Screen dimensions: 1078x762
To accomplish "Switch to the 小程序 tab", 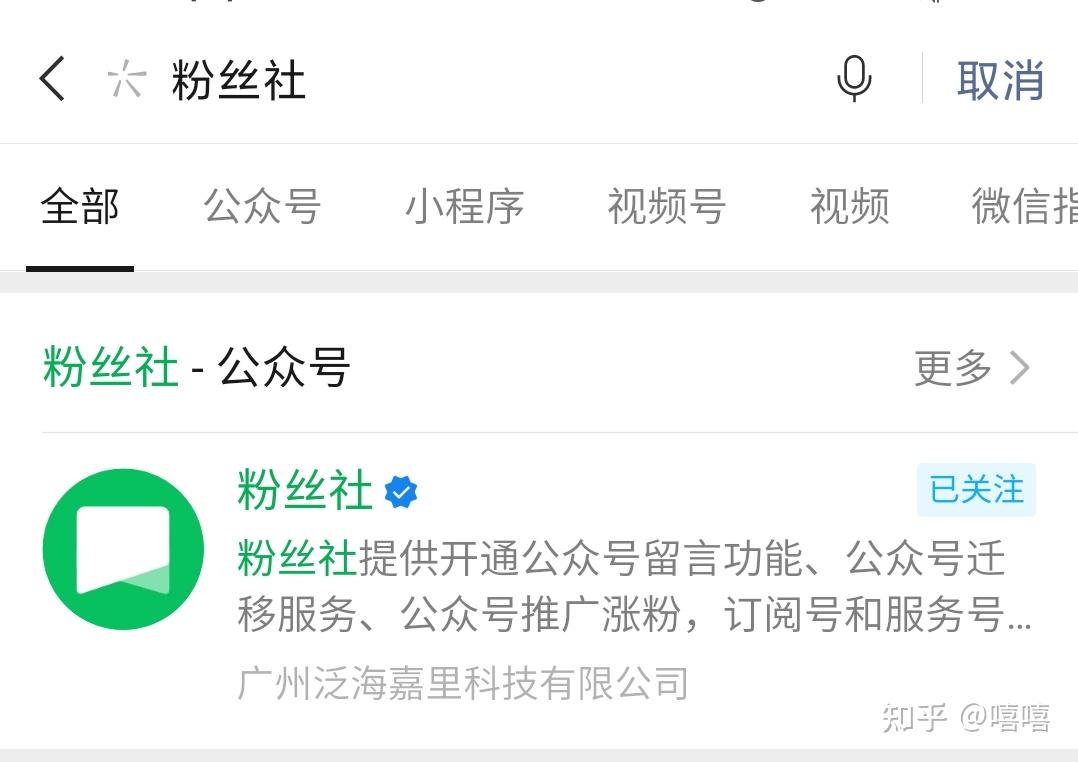I will click(464, 207).
